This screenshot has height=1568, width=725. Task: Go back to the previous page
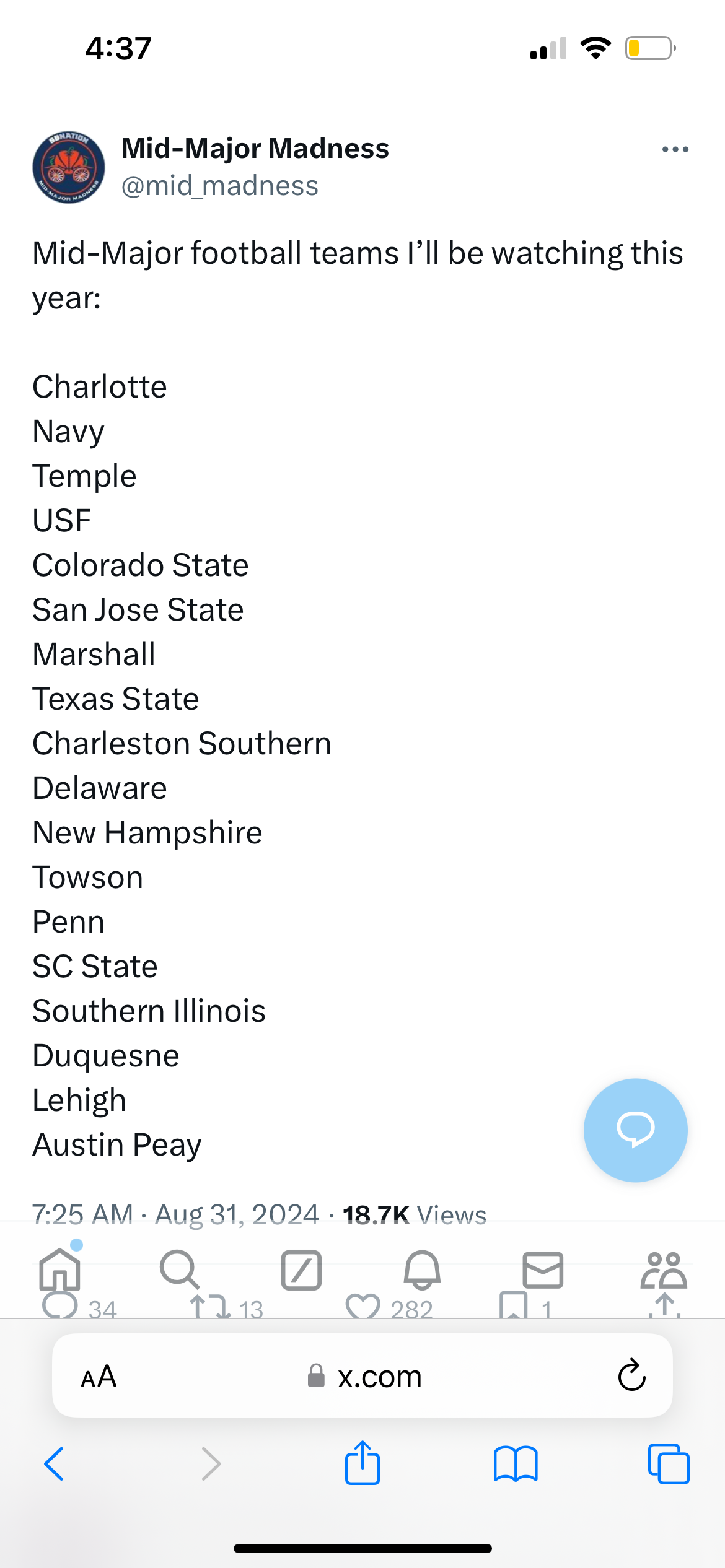[55, 1463]
